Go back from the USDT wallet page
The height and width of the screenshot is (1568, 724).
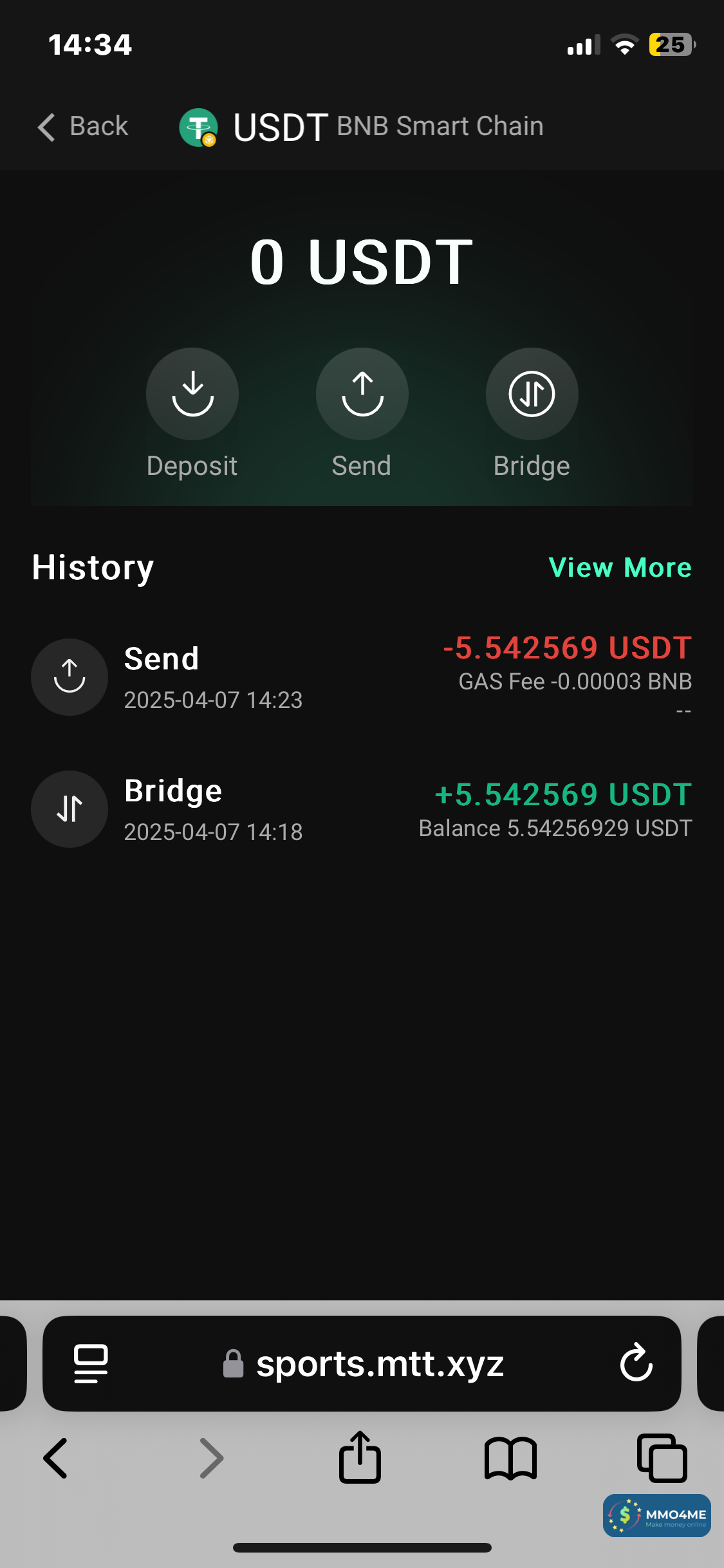click(x=84, y=127)
